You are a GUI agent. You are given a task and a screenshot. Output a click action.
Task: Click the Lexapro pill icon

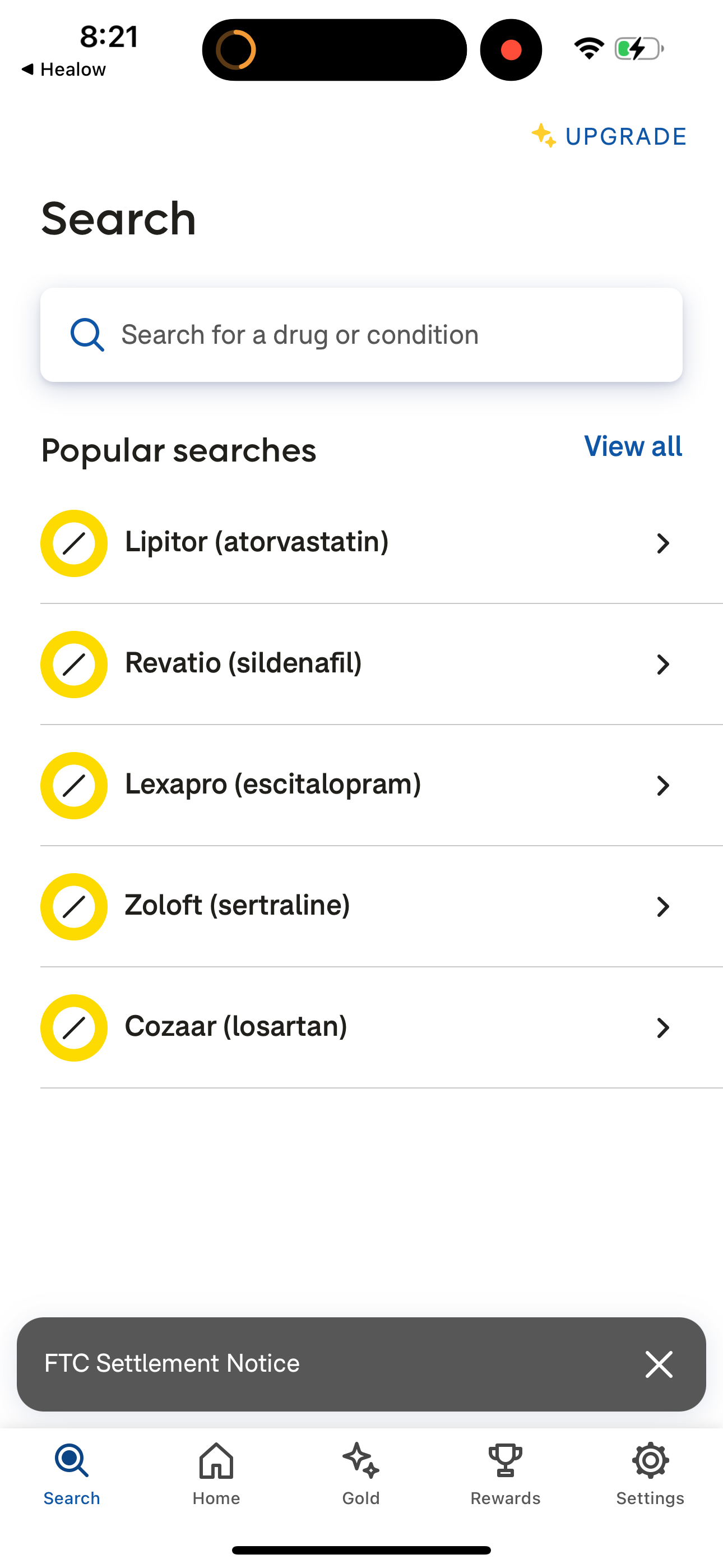pos(73,785)
